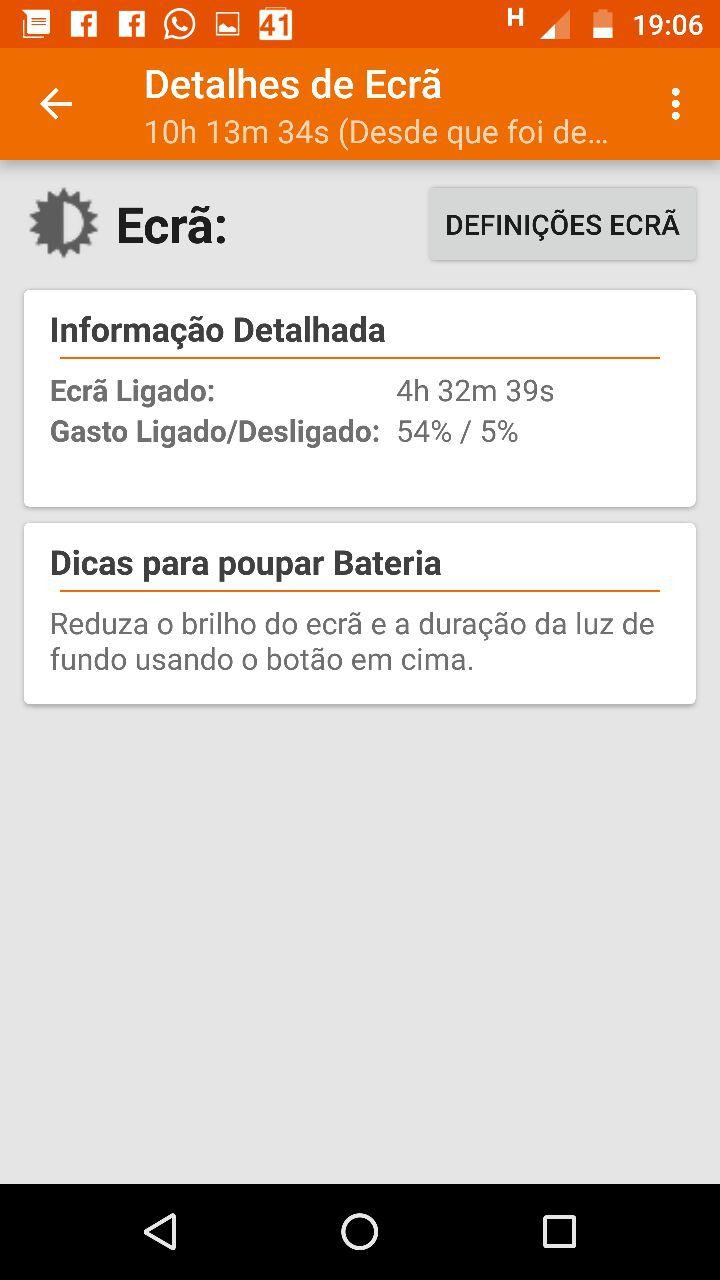Open Definições Ecrã settings
The width and height of the screenshot is (720, 1280).
point(562,225)
